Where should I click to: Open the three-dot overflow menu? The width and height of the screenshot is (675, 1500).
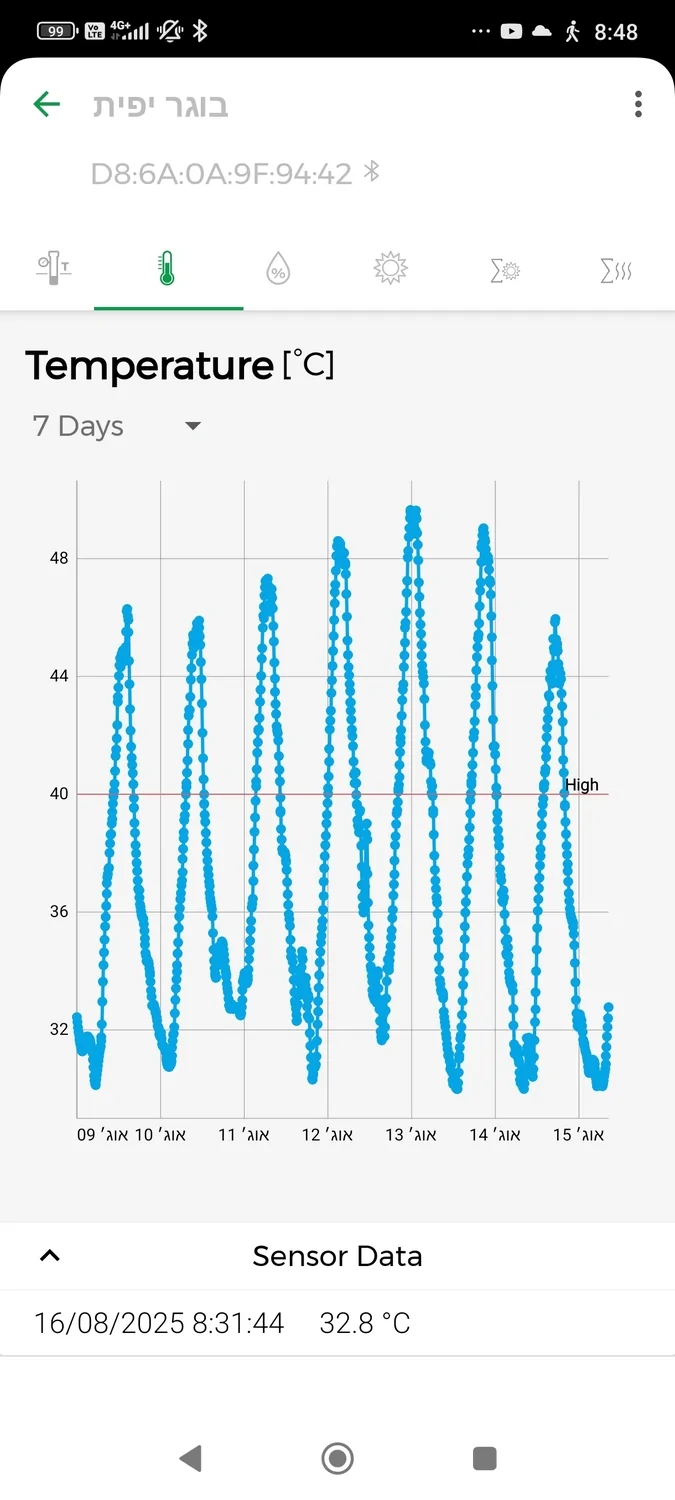point(638,104)
